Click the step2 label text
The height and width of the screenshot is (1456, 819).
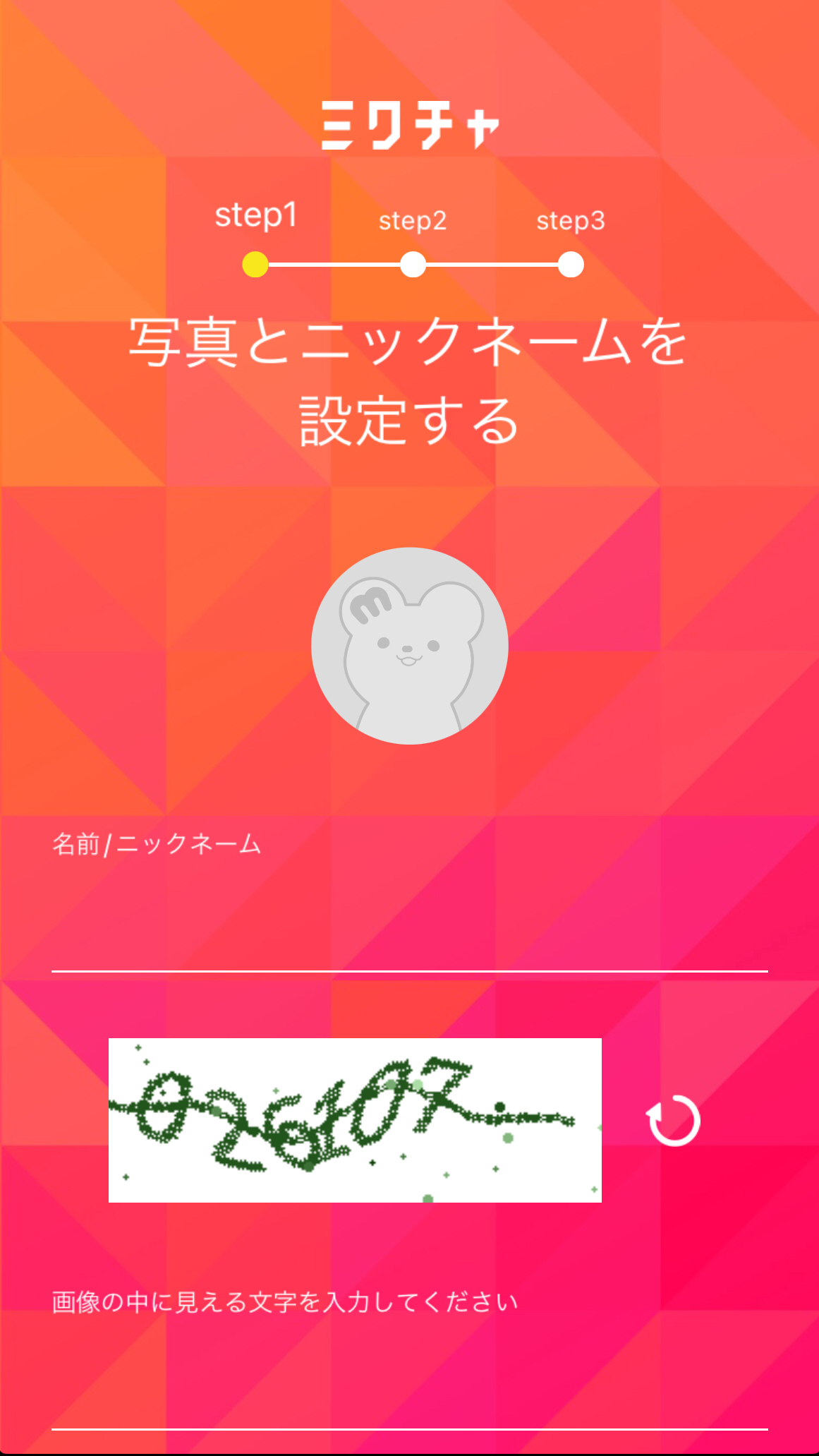[413, 222]
